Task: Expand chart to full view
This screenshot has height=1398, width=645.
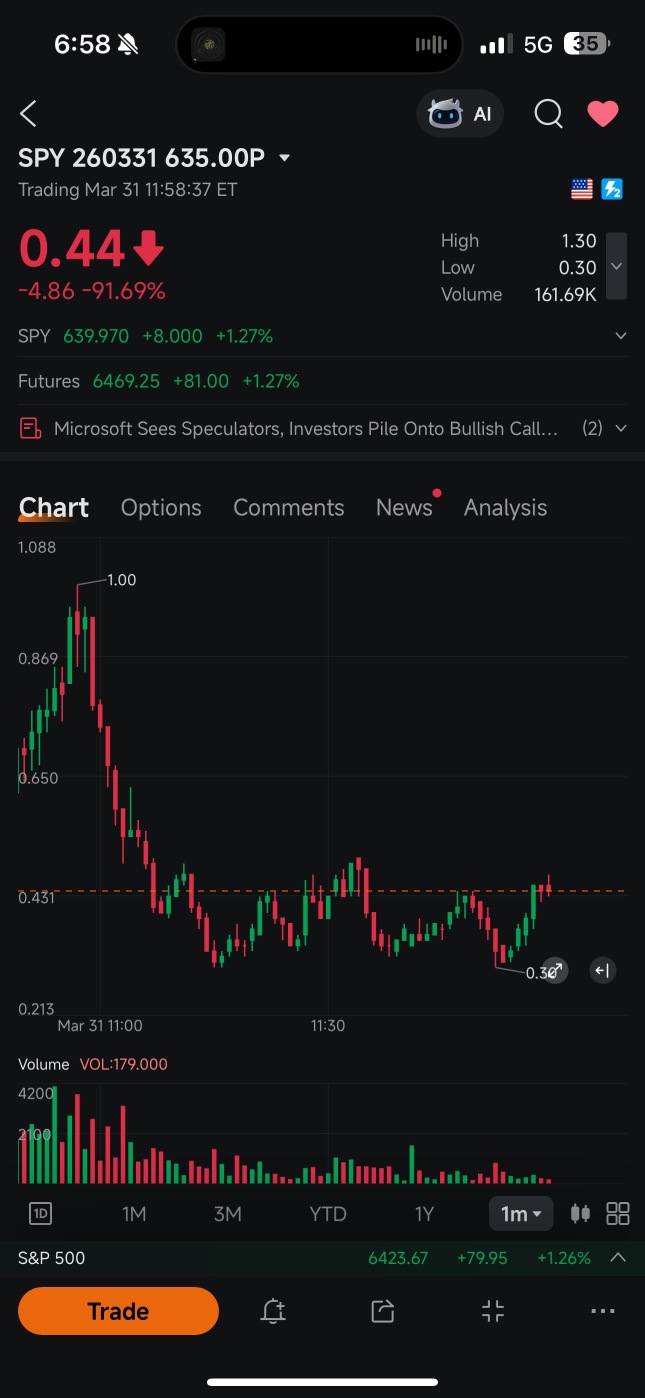Action: 555,970
